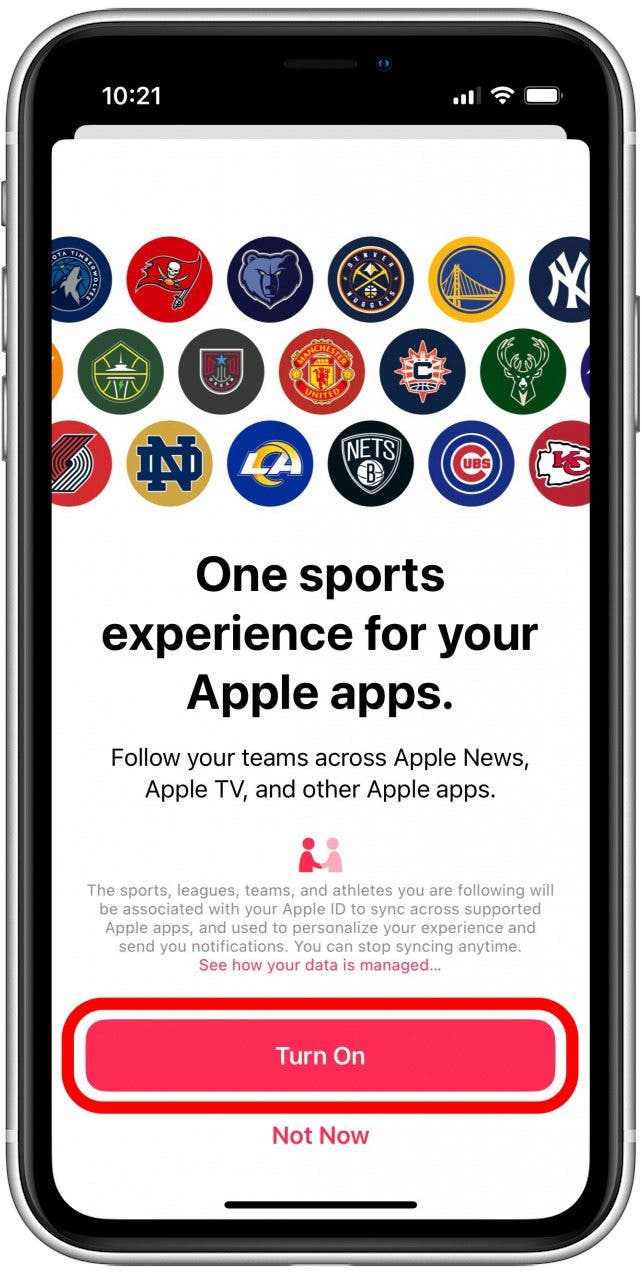Open See how your data is managed link
The height and width of the screenshot is (1274, 642).
320,965
